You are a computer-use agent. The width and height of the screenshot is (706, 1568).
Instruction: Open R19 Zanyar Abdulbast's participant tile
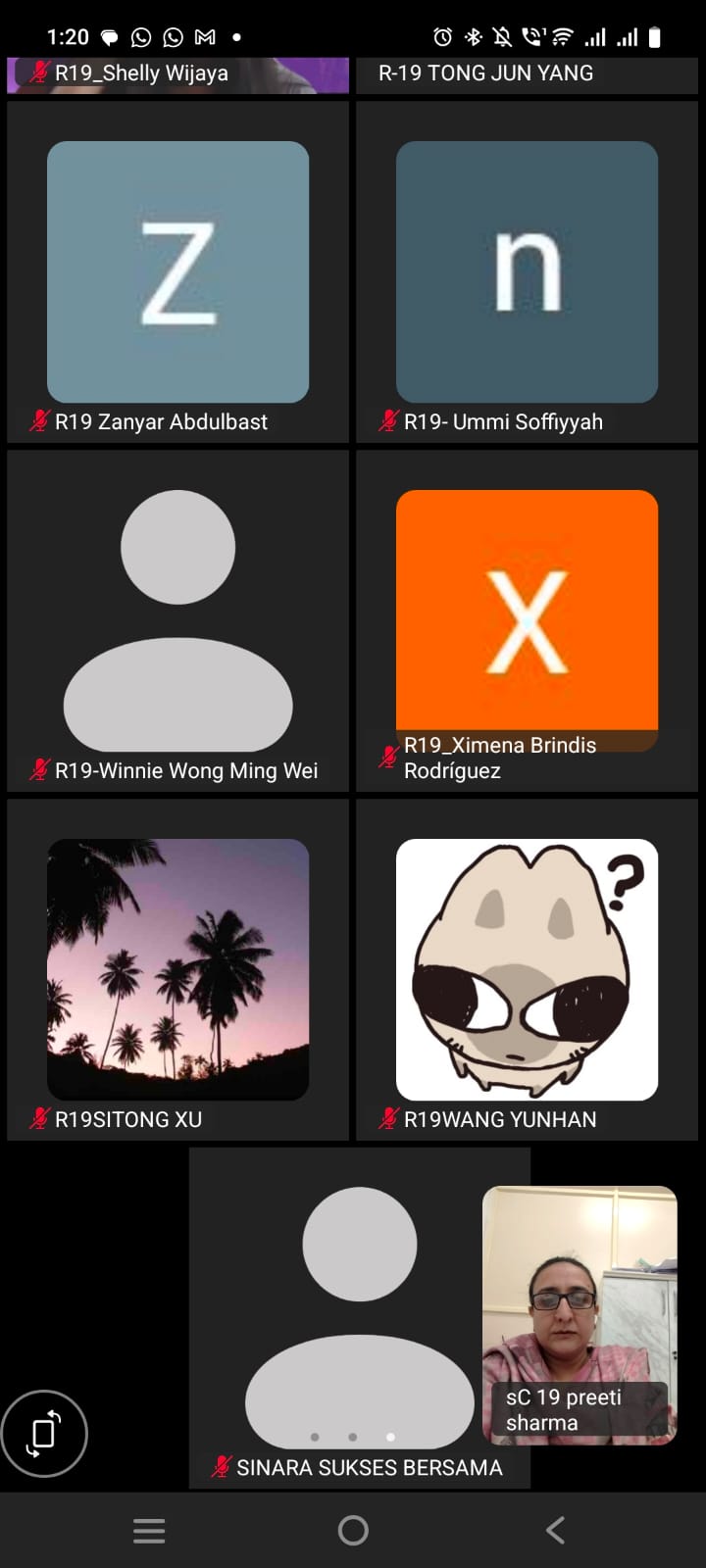coord(177,272)
